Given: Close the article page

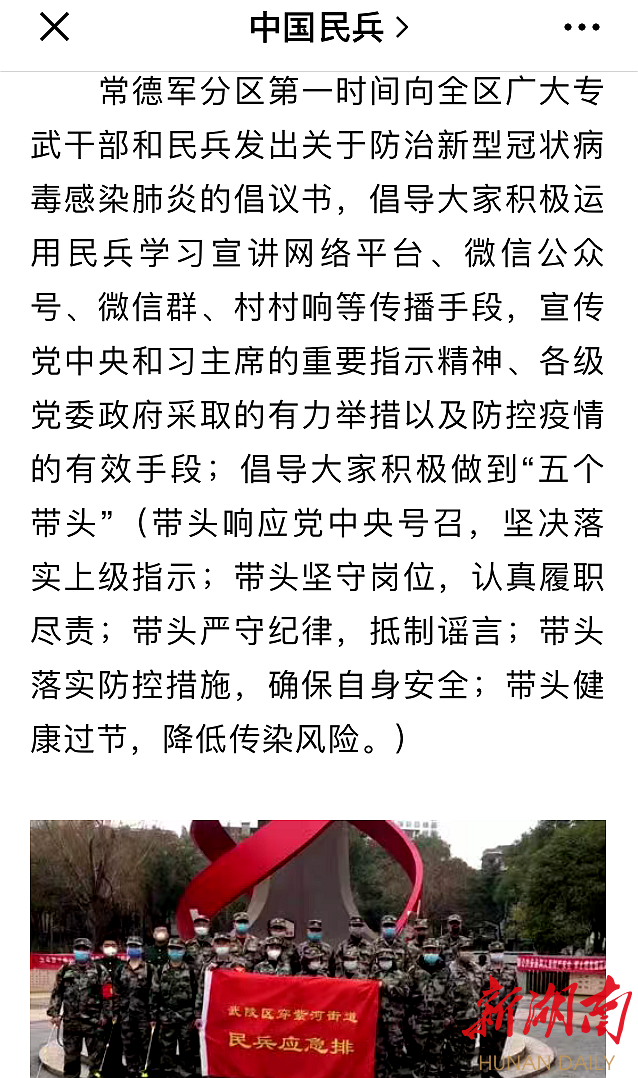Looking at the screenshot, I should [x=54, y=28].
